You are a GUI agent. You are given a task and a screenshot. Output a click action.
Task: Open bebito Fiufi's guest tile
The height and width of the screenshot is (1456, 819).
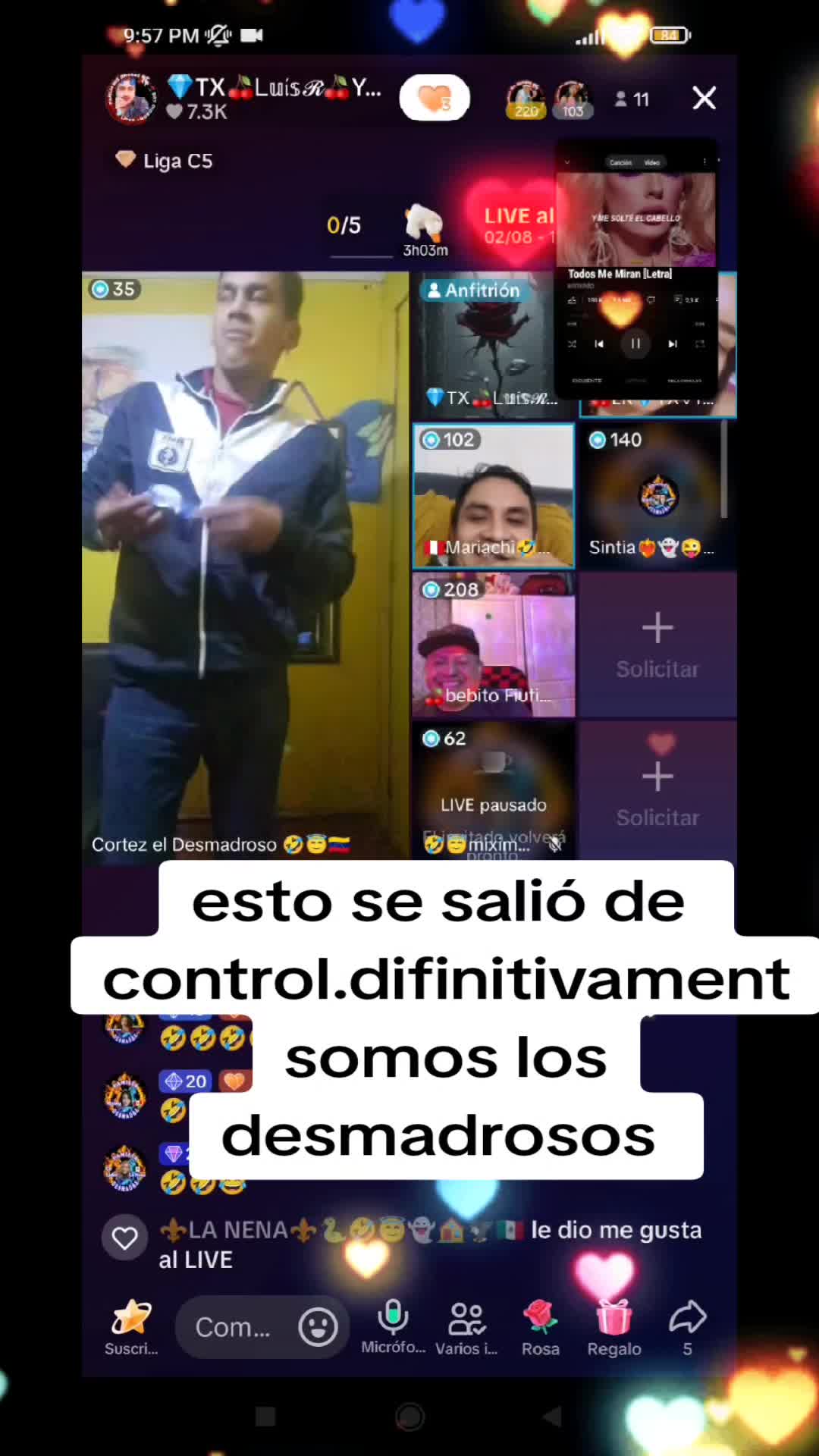click(494, 645)
